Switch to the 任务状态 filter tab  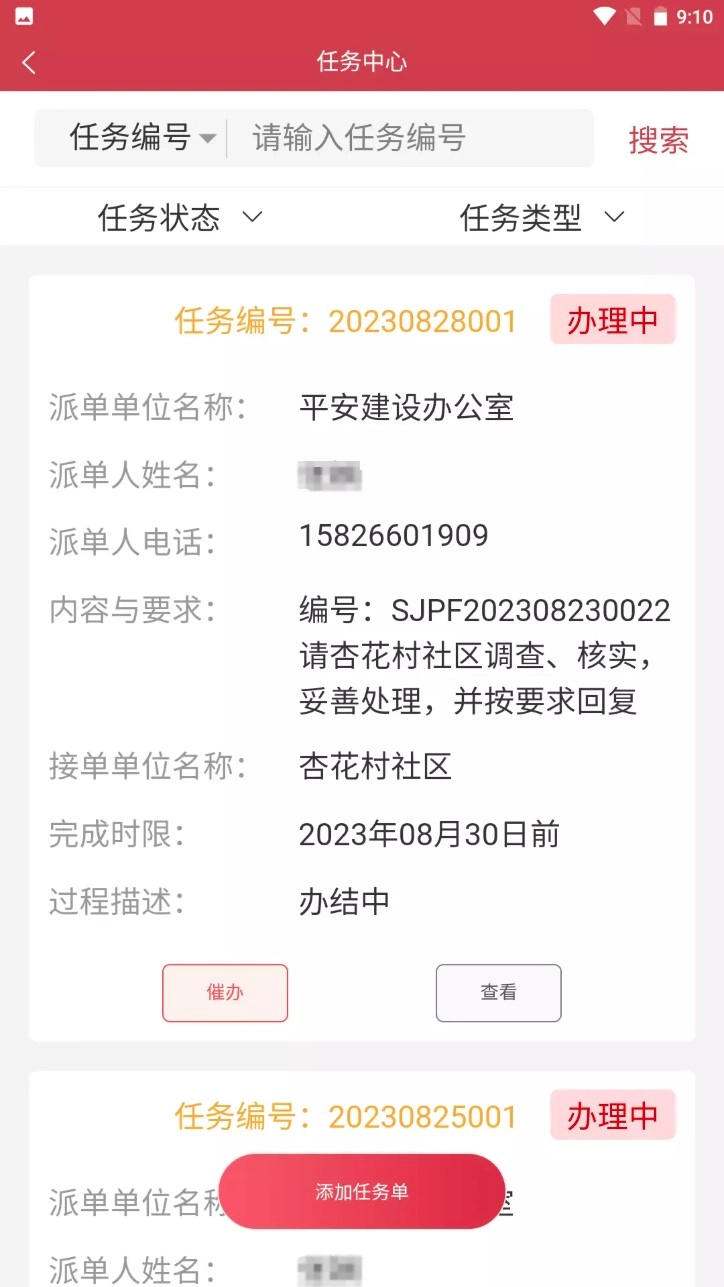pos(176,217)
